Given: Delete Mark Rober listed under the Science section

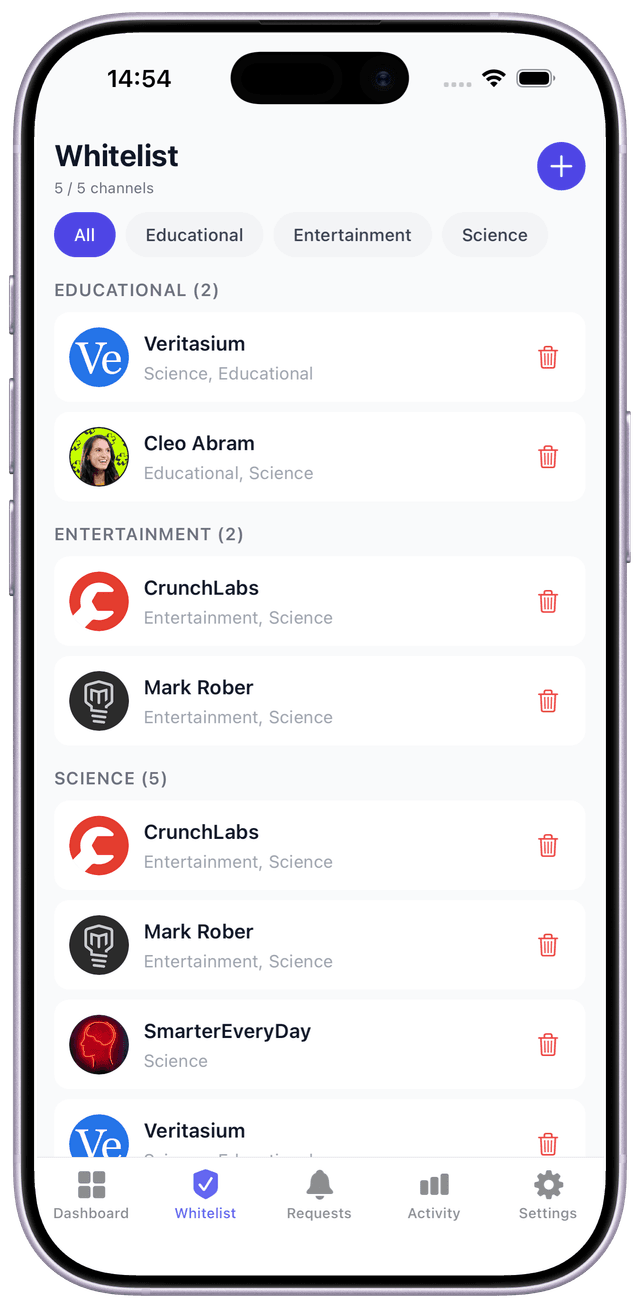Looking at the screenshot, I should (548, 945).
